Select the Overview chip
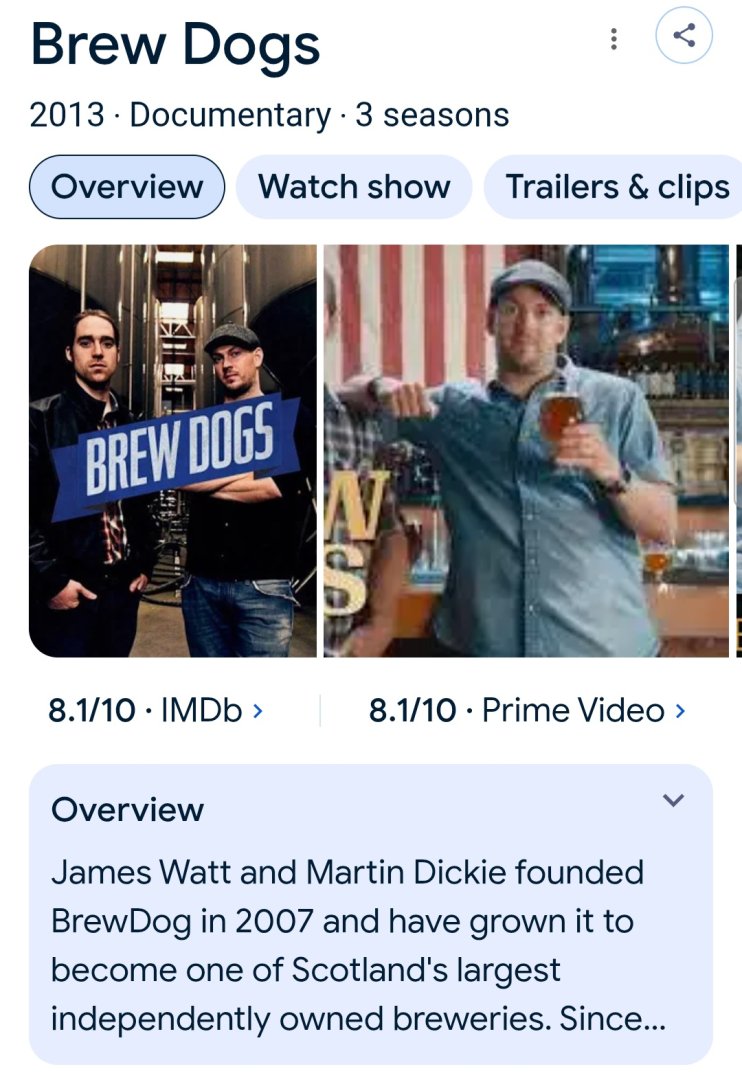This screenshot has height=1080, width=742. 127,187
